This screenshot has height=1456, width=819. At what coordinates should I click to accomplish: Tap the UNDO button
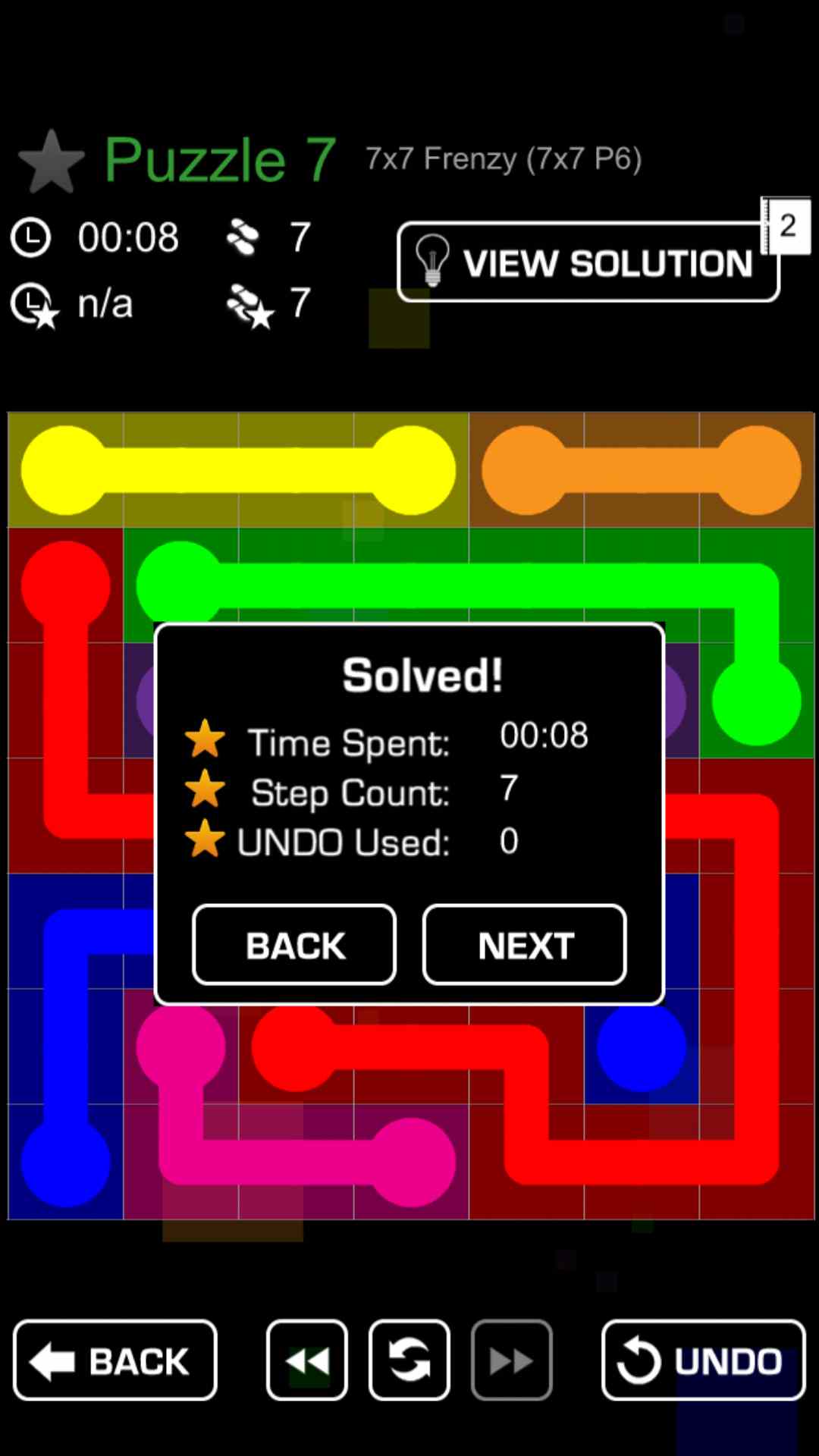[703, 1360]
